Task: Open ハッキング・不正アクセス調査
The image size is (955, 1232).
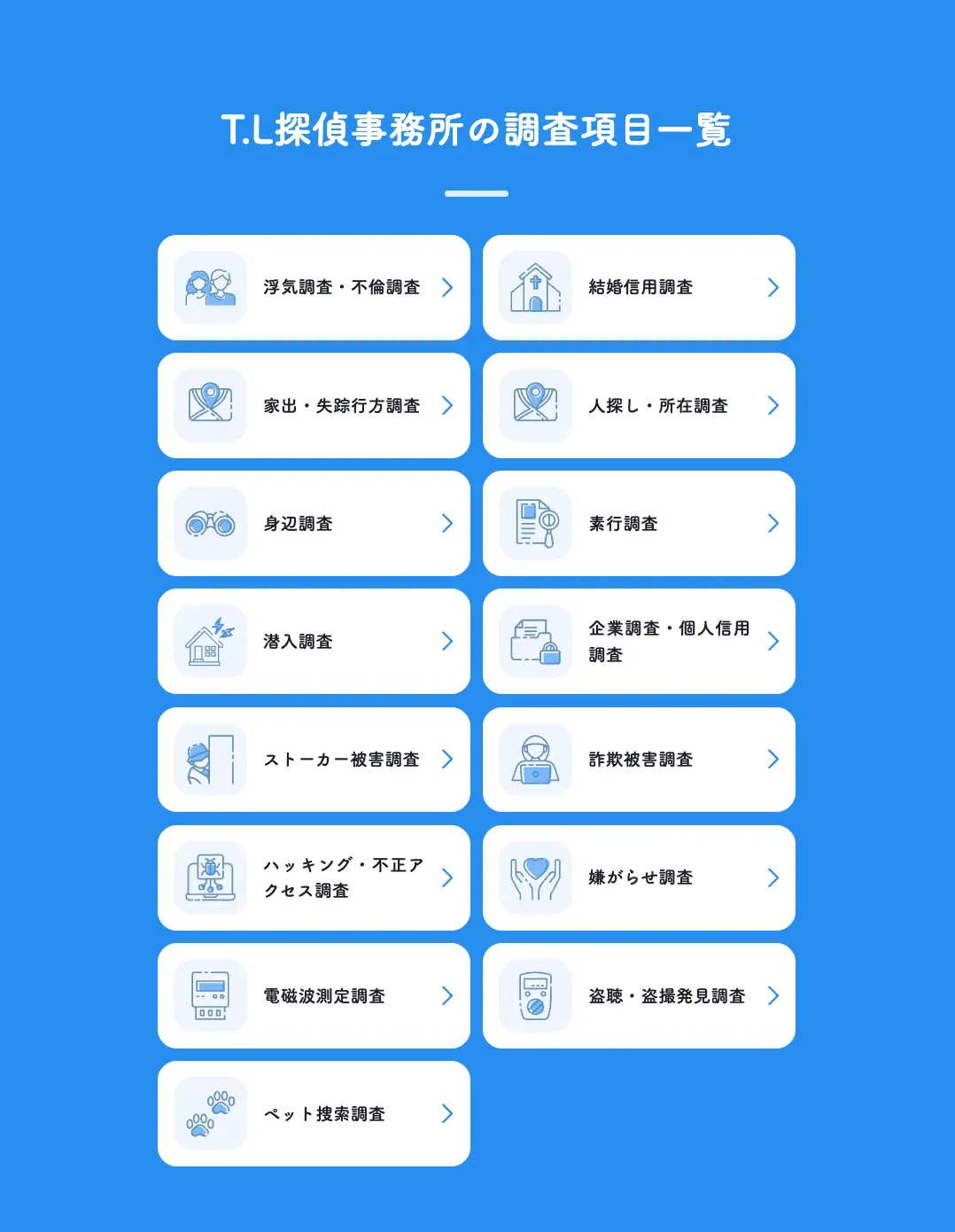Action: pos(314,877)
